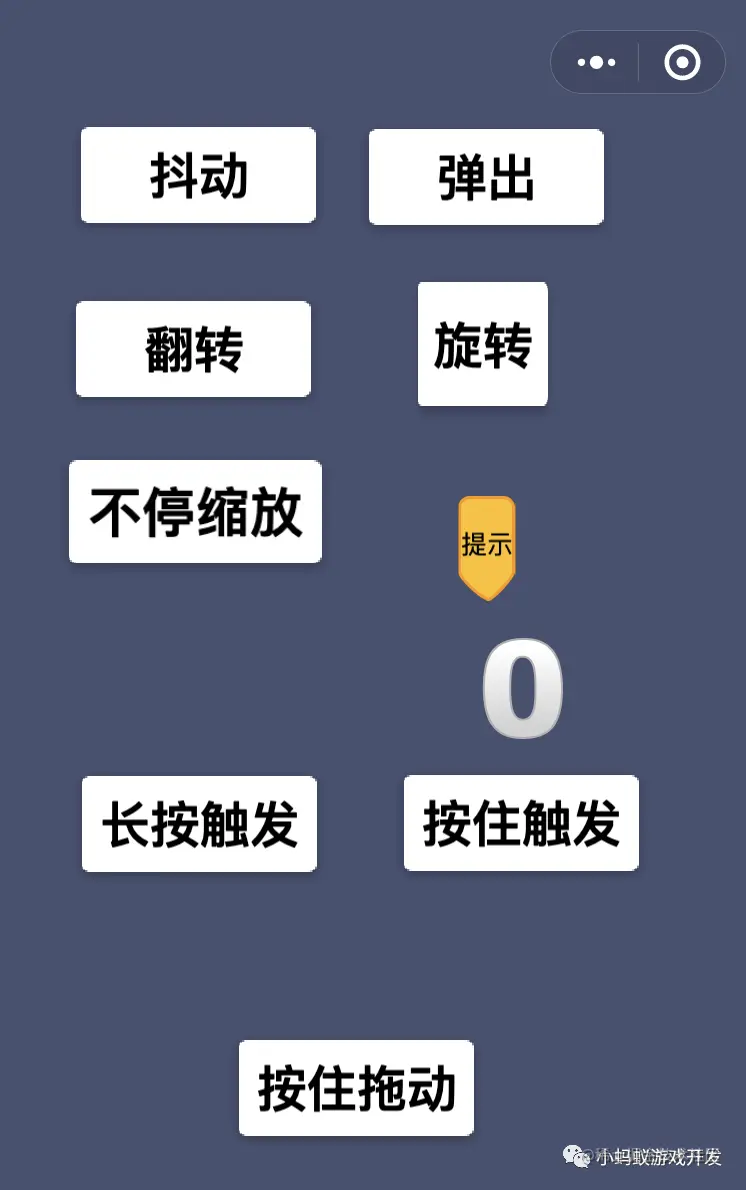Image resolution: width=746 pixels, height=1190 pixels.
Task: Tap the 长按触发 long-press button
Action: (x=198, y=823)
